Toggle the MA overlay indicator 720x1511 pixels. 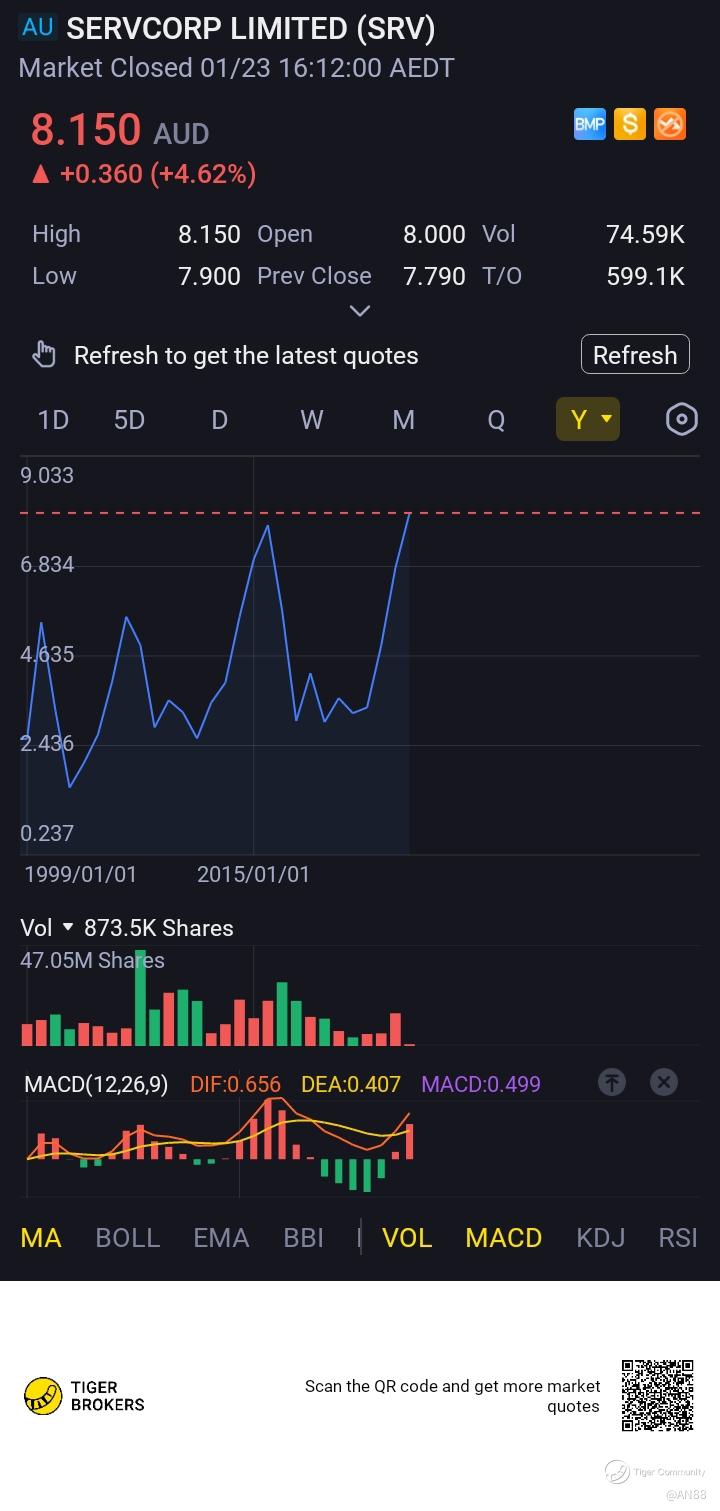click(x=41, y=1238)
